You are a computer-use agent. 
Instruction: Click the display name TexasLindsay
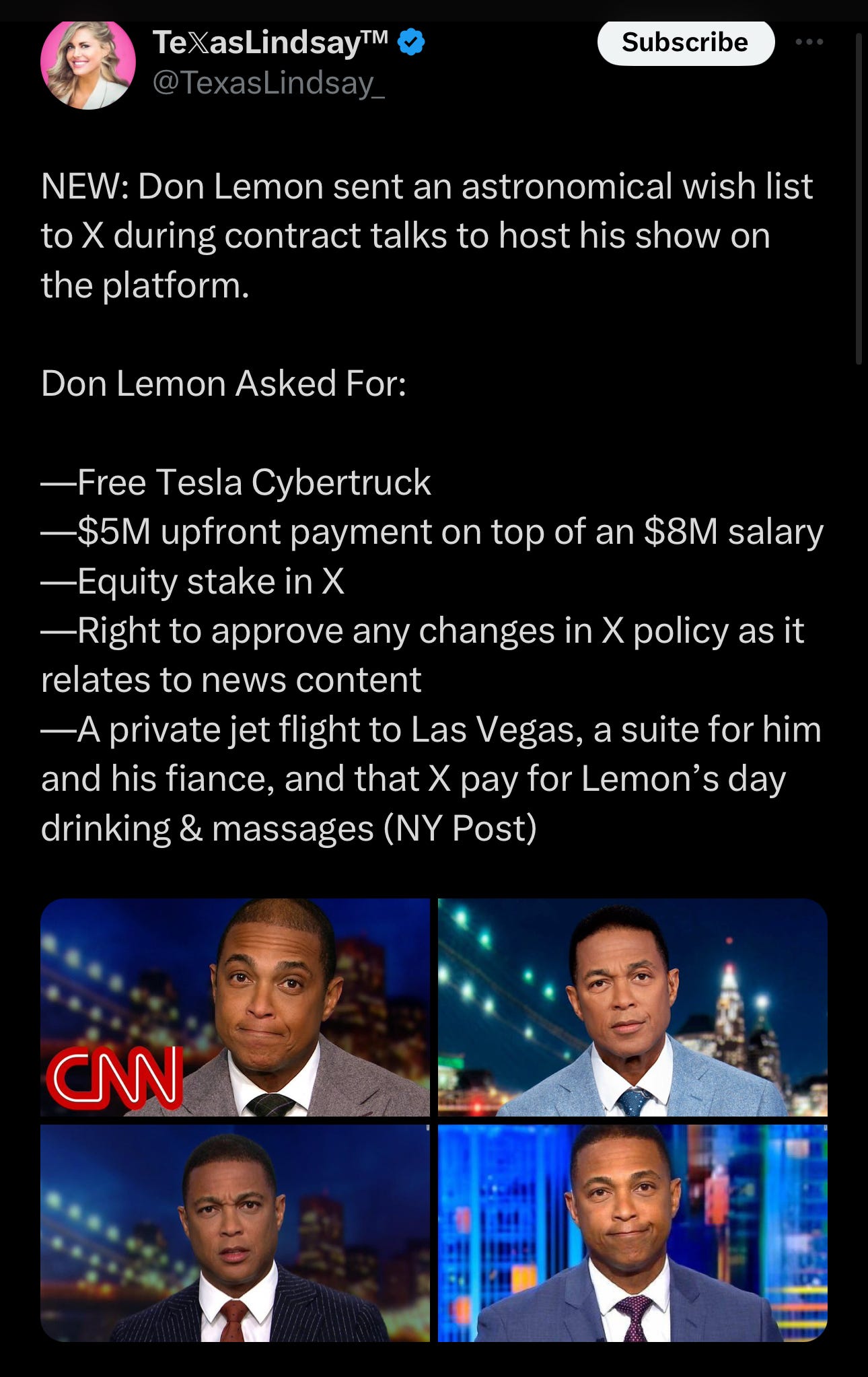[262, 42]
